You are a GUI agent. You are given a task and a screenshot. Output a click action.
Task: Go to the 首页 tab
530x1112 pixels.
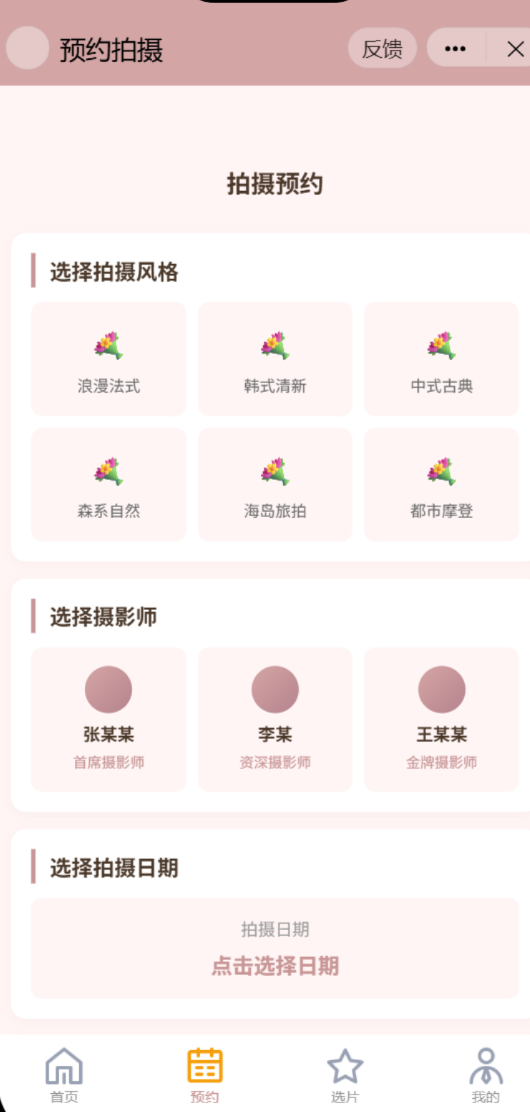65,1076
